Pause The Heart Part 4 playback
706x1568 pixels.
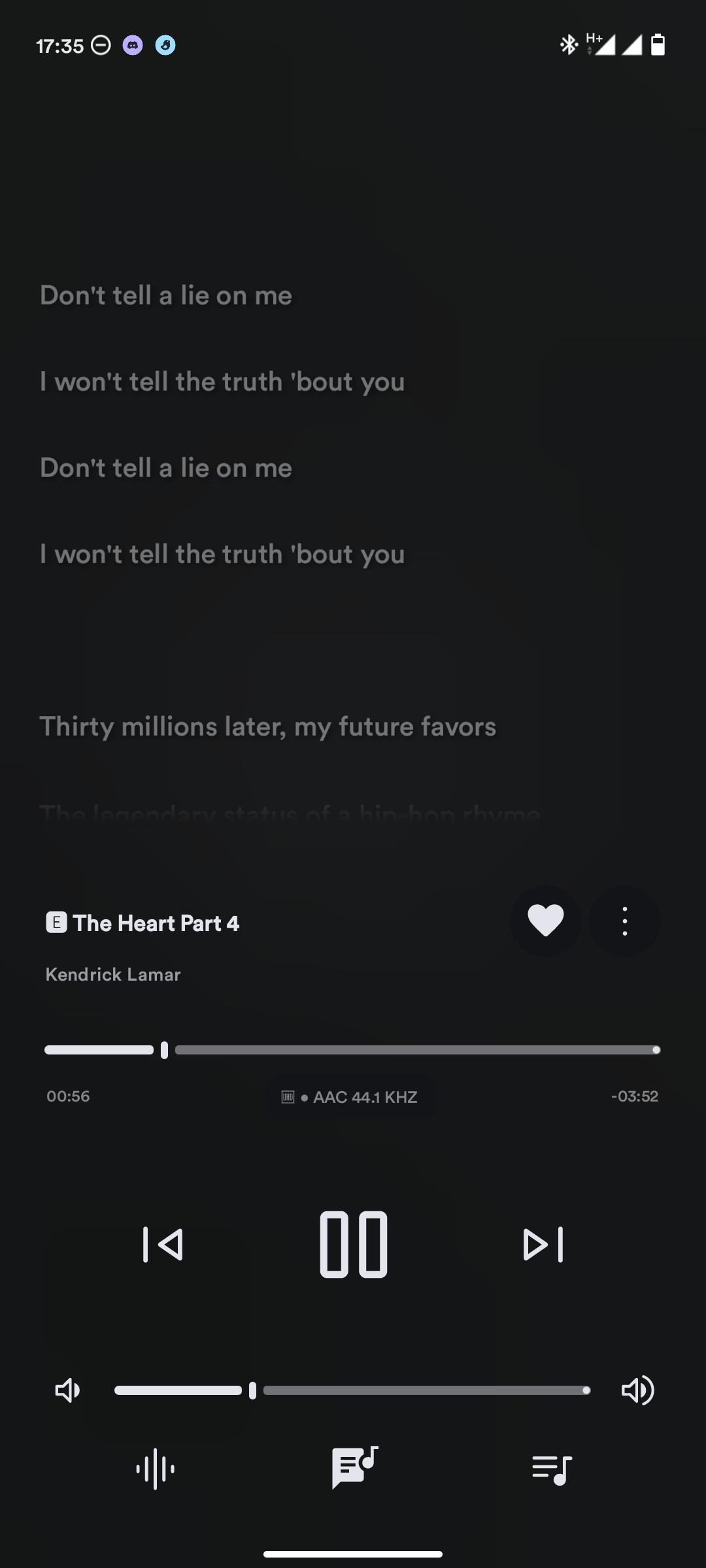click(x=353, y=1244)
